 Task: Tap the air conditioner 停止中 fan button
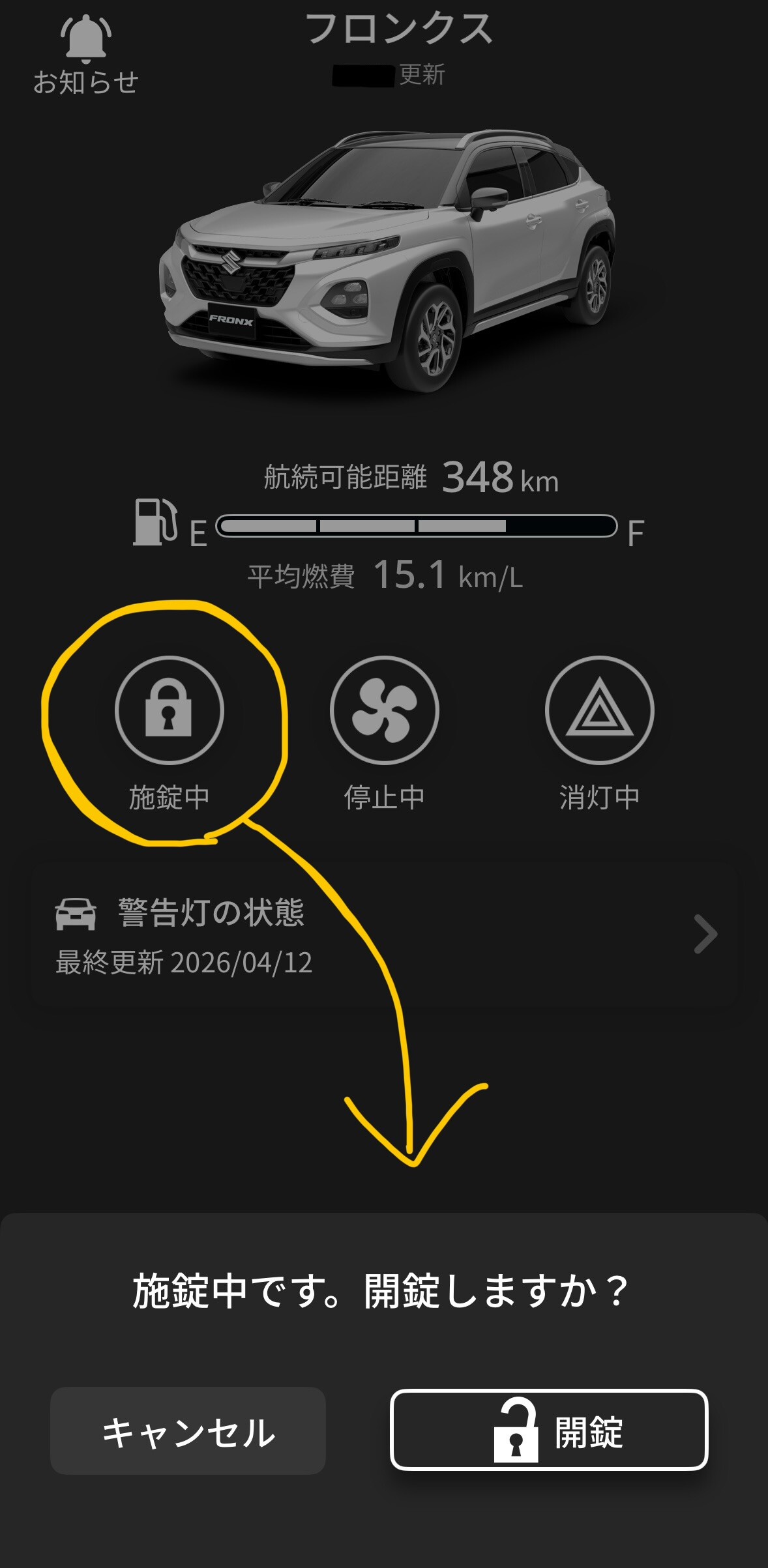click(x=384, y=710)
